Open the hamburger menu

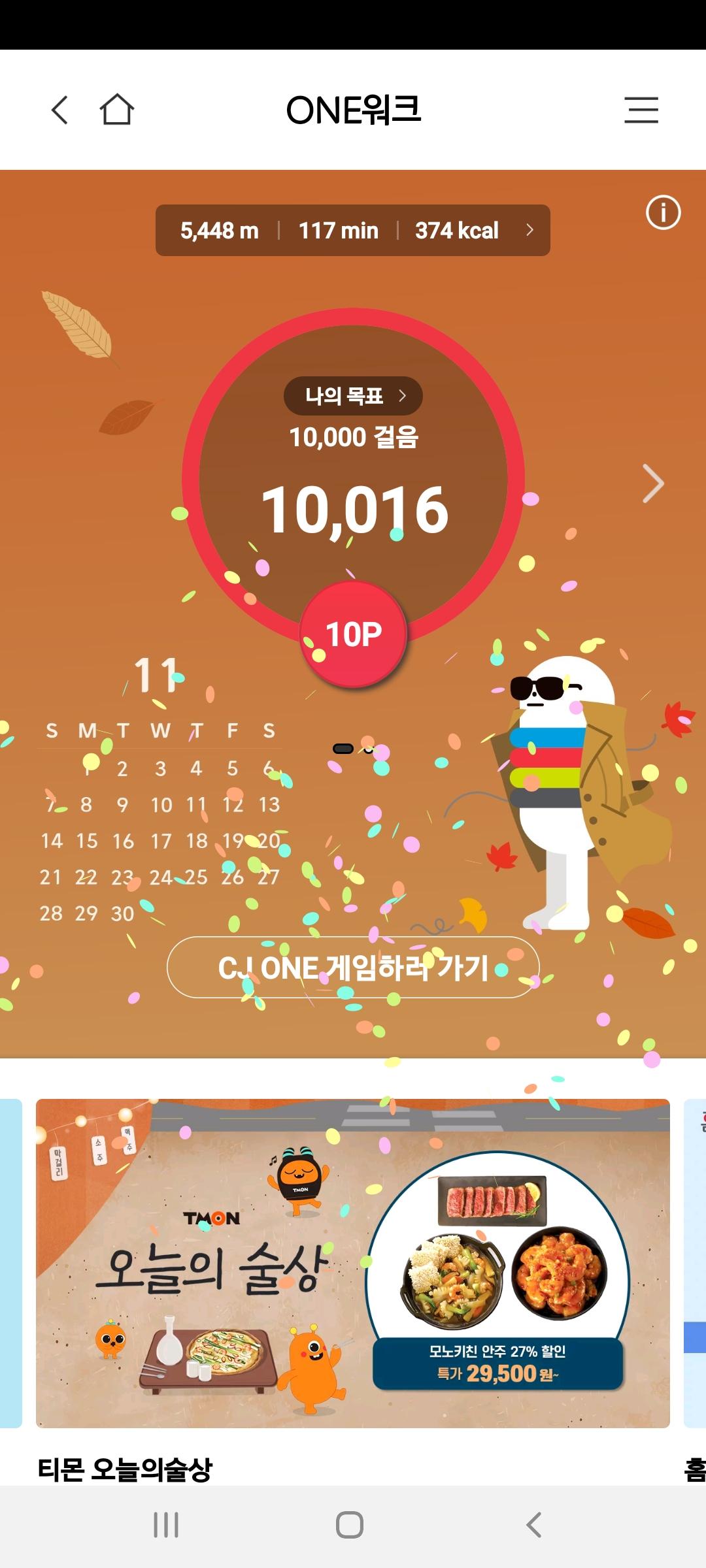[641, 110]
